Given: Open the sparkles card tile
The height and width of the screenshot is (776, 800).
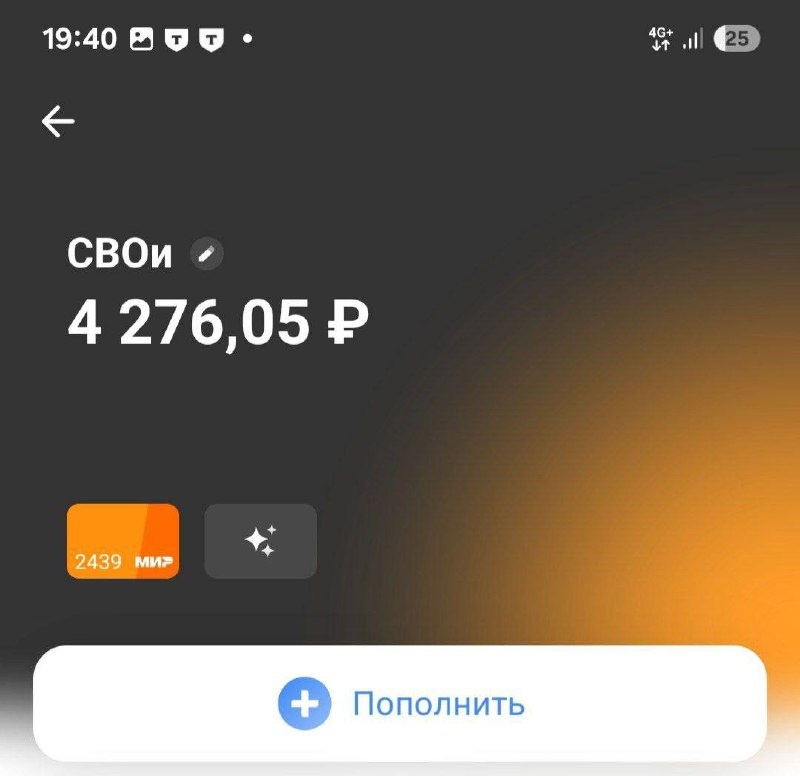Looking at the screenshot, I should pyautogui.click(x=261, y=541).
